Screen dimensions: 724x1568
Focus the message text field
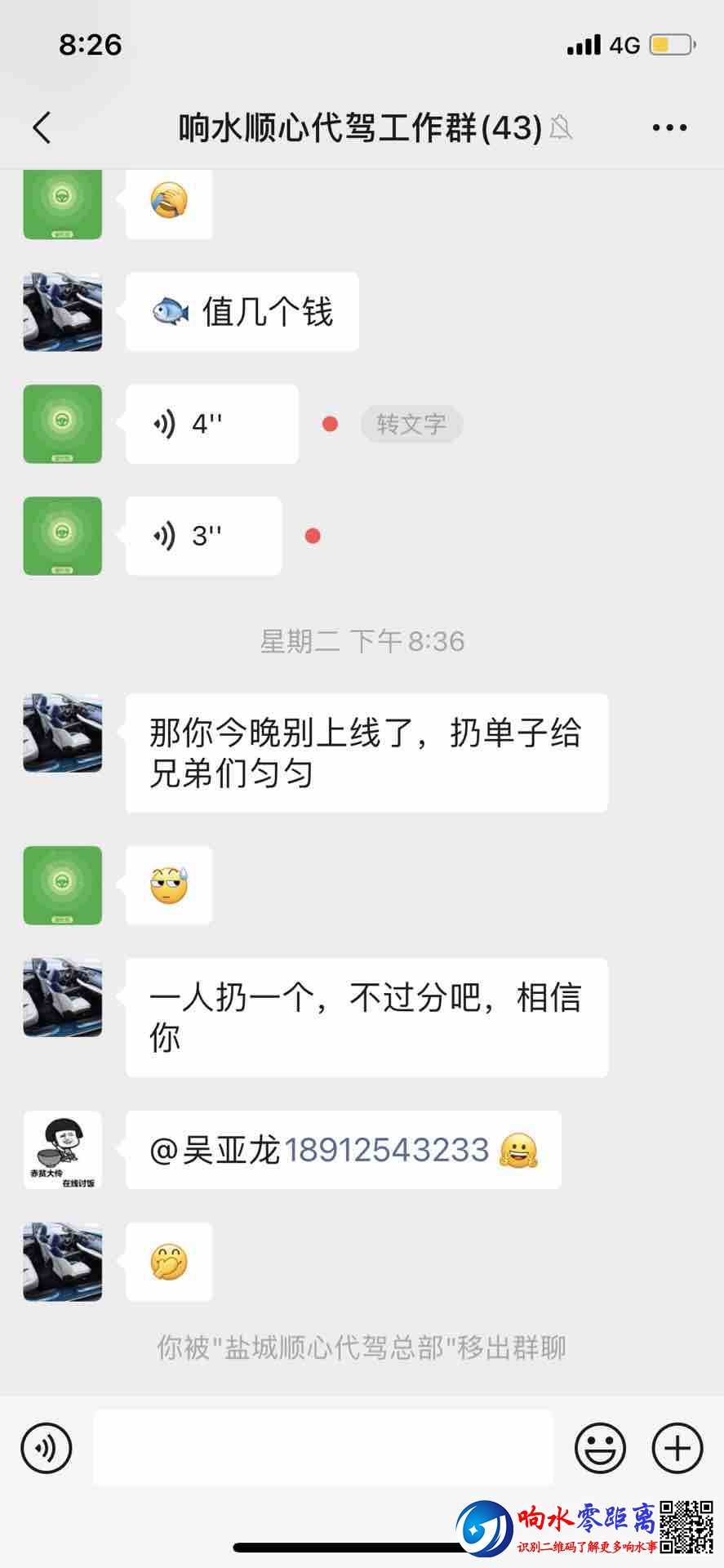(x=322, y=1448)
